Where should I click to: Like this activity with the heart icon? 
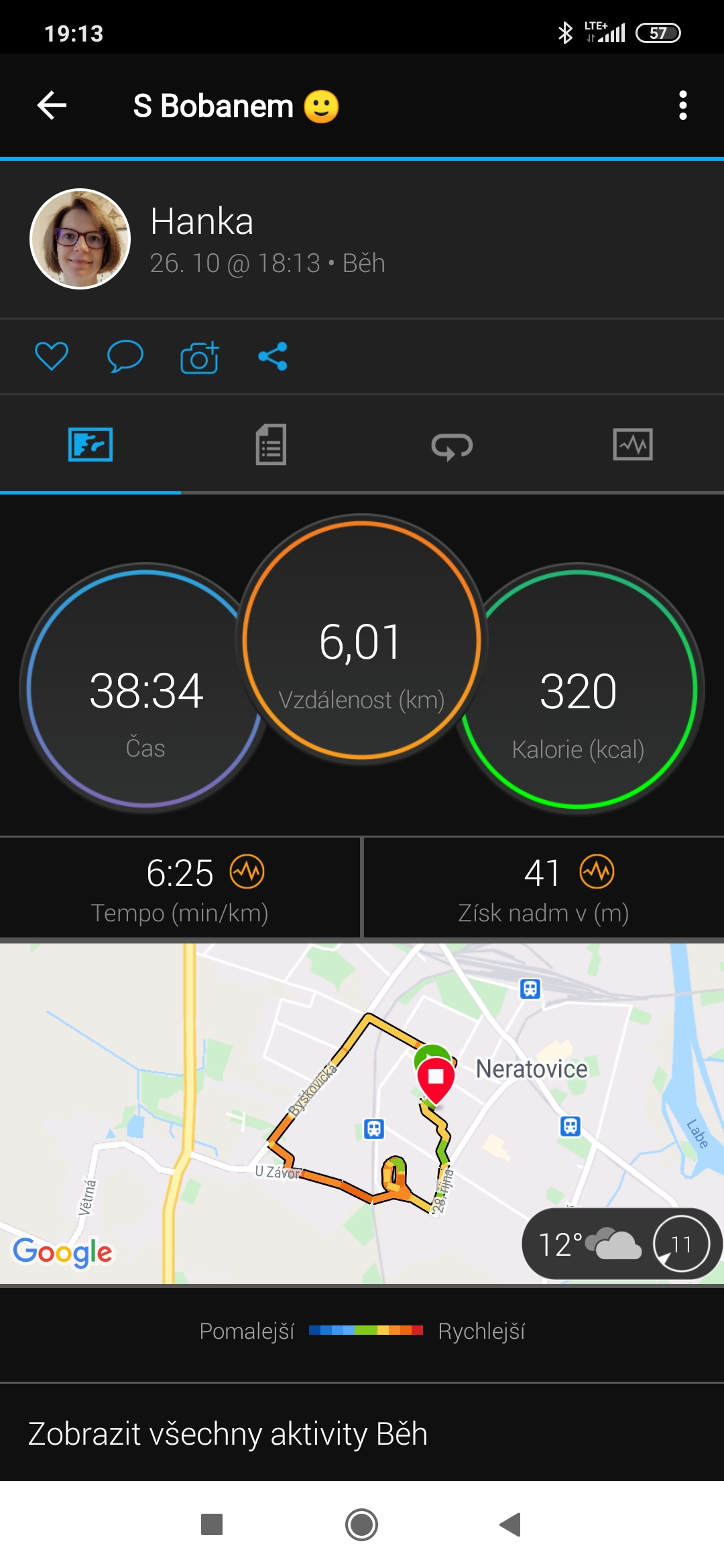click(x=52, y=356)
